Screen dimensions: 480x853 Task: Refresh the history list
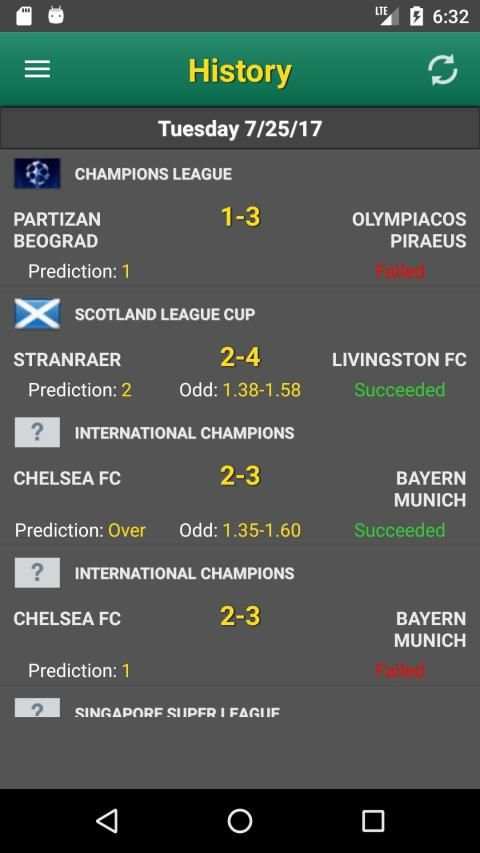442,70
